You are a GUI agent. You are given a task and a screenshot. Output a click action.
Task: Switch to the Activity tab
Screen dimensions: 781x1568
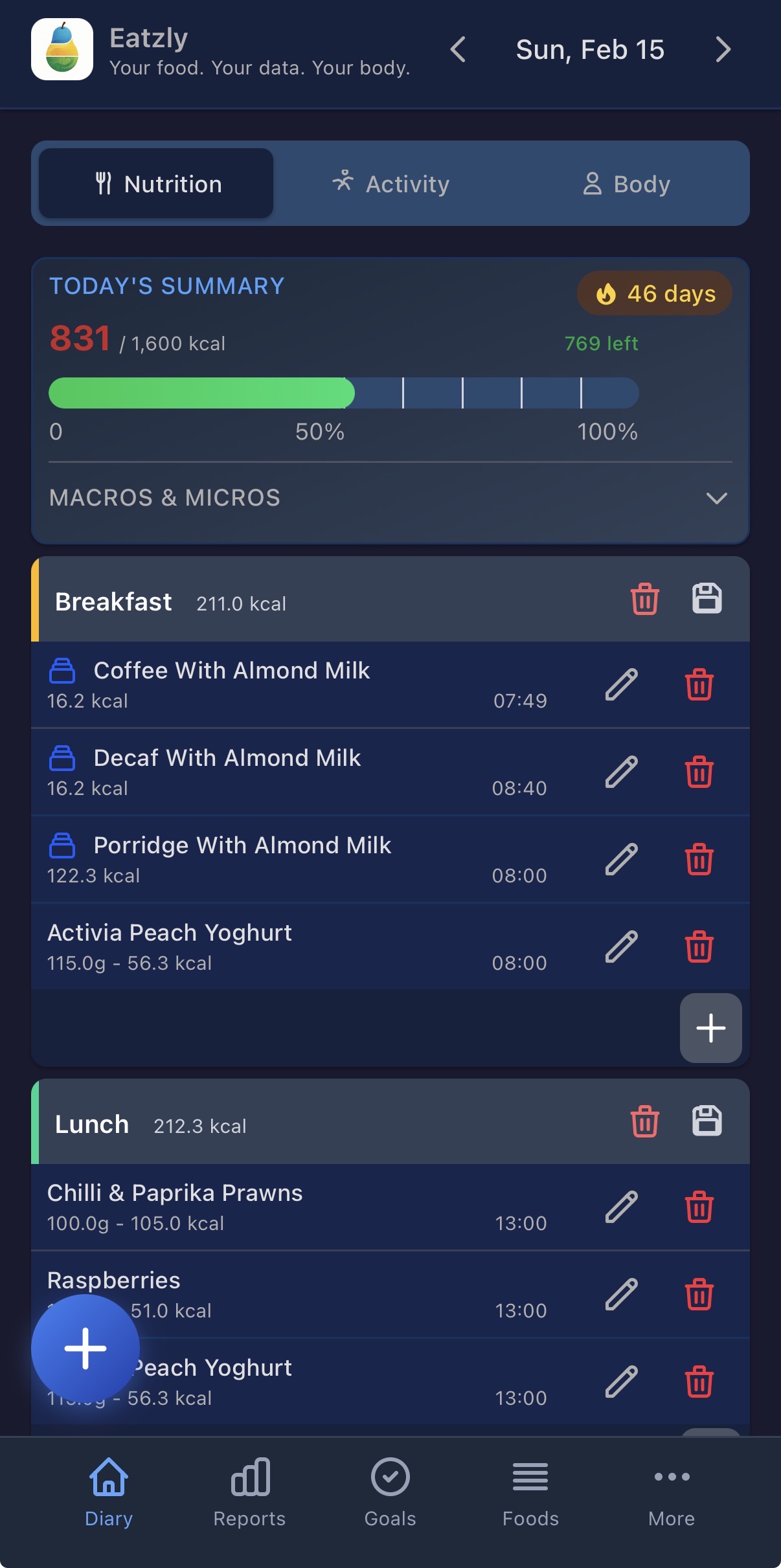pos(391,183)
